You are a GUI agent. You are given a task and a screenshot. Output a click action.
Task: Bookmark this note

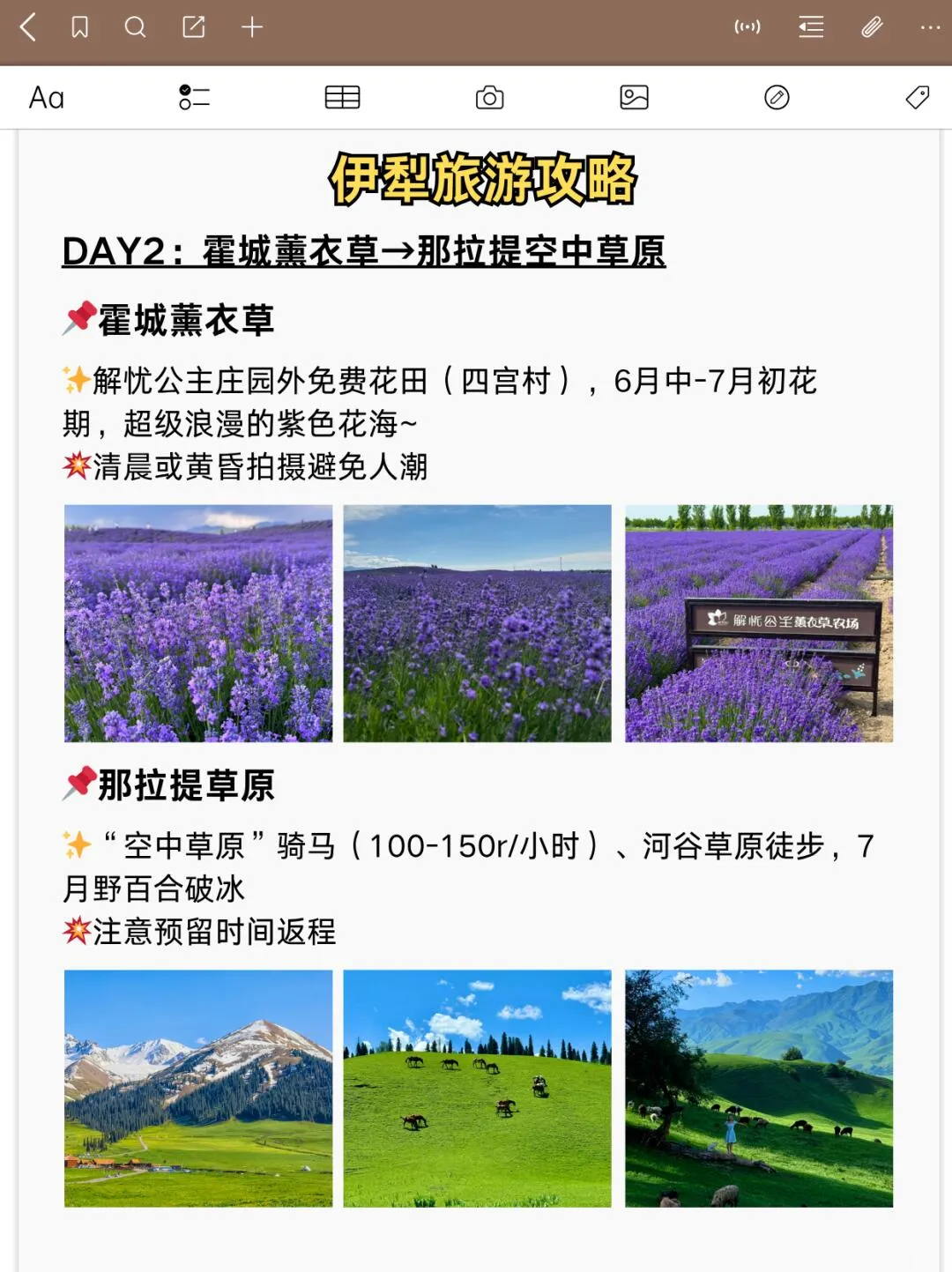[x=79, y=27]
